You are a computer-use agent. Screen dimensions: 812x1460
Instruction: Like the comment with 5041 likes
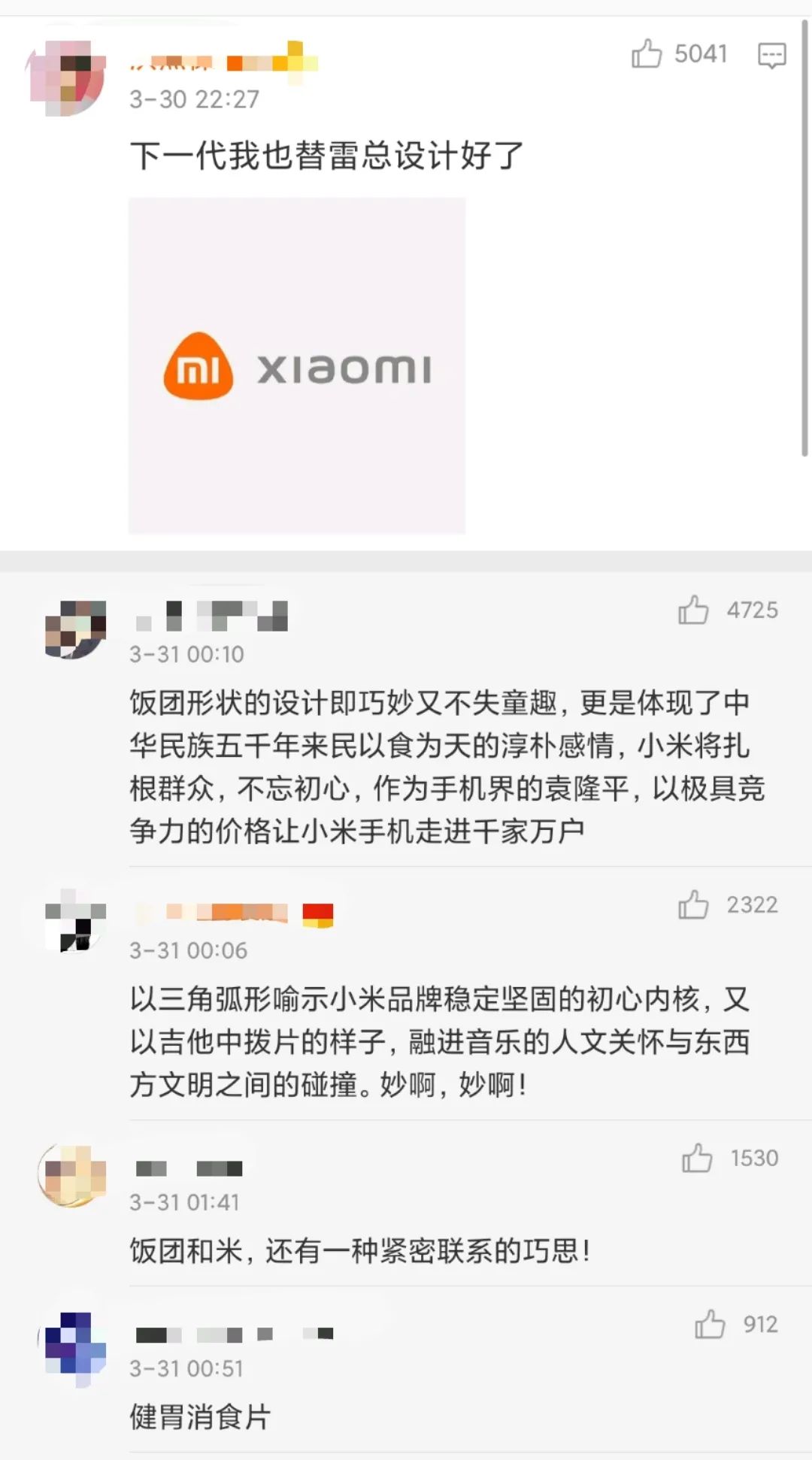pos(647,54)
